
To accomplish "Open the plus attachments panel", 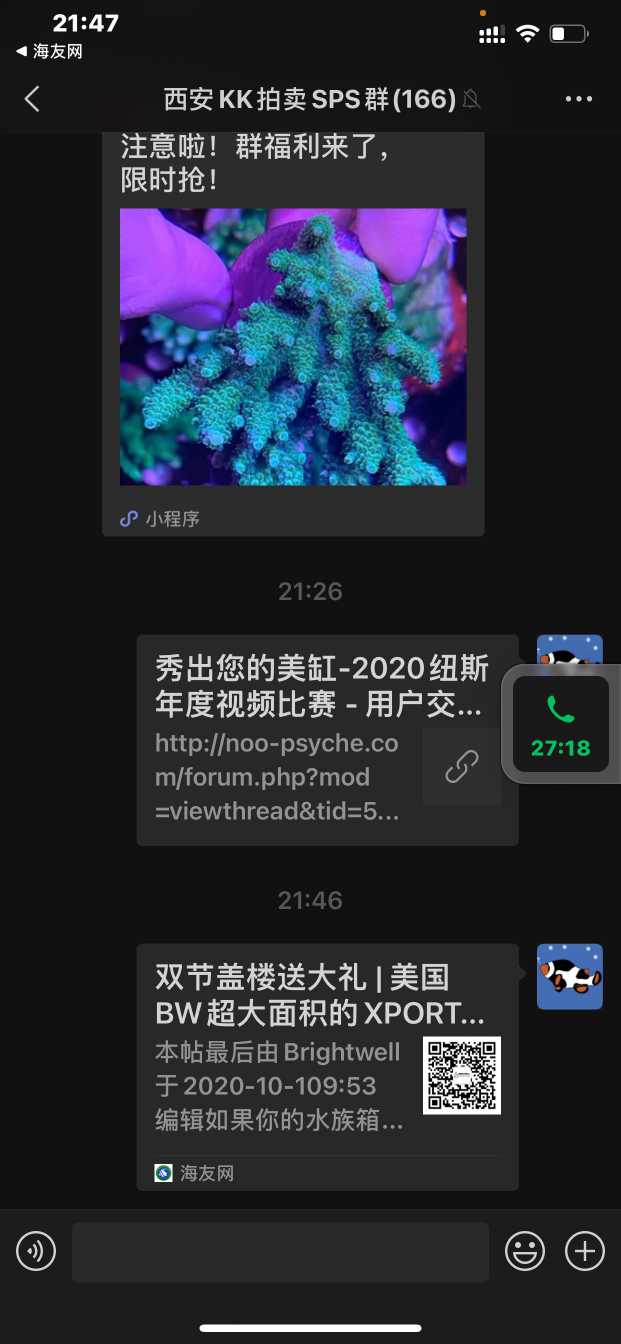I will (585, 1251).
